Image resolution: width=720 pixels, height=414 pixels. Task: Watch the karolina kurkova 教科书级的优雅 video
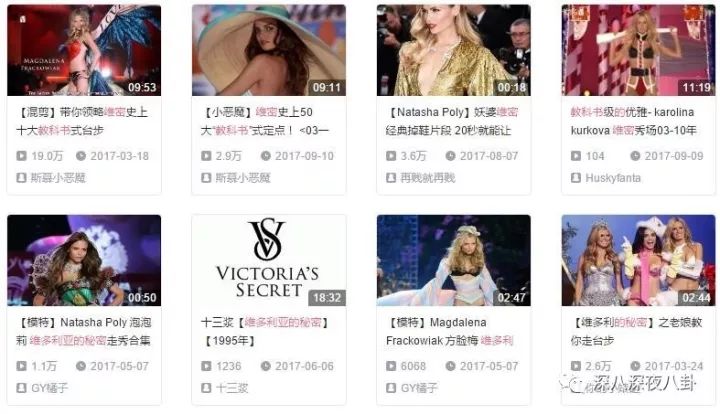point(638,51)
